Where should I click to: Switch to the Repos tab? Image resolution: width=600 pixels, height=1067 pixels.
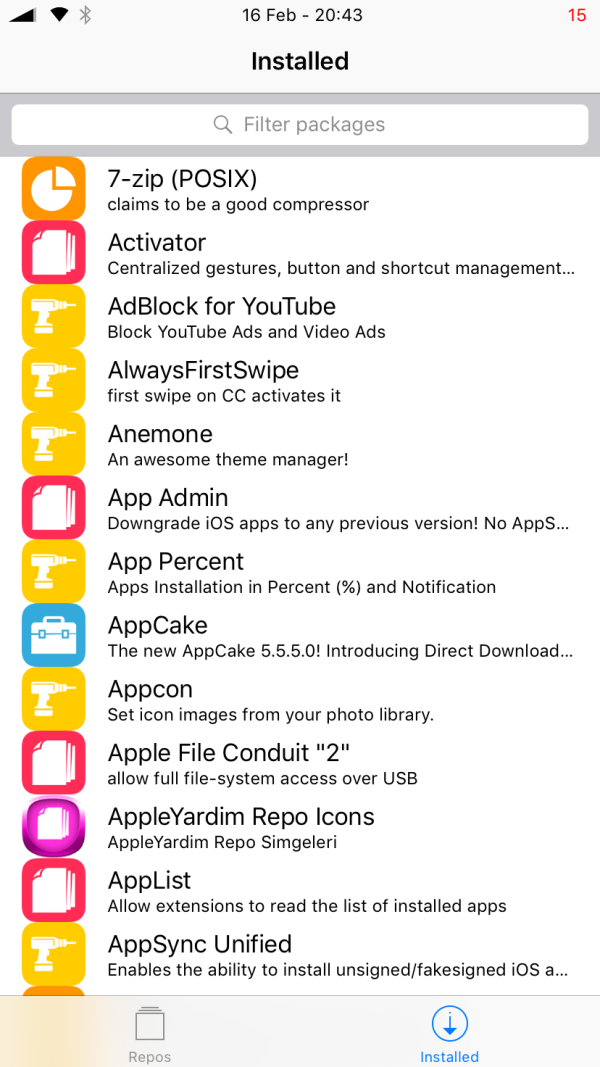(149, 1034)
